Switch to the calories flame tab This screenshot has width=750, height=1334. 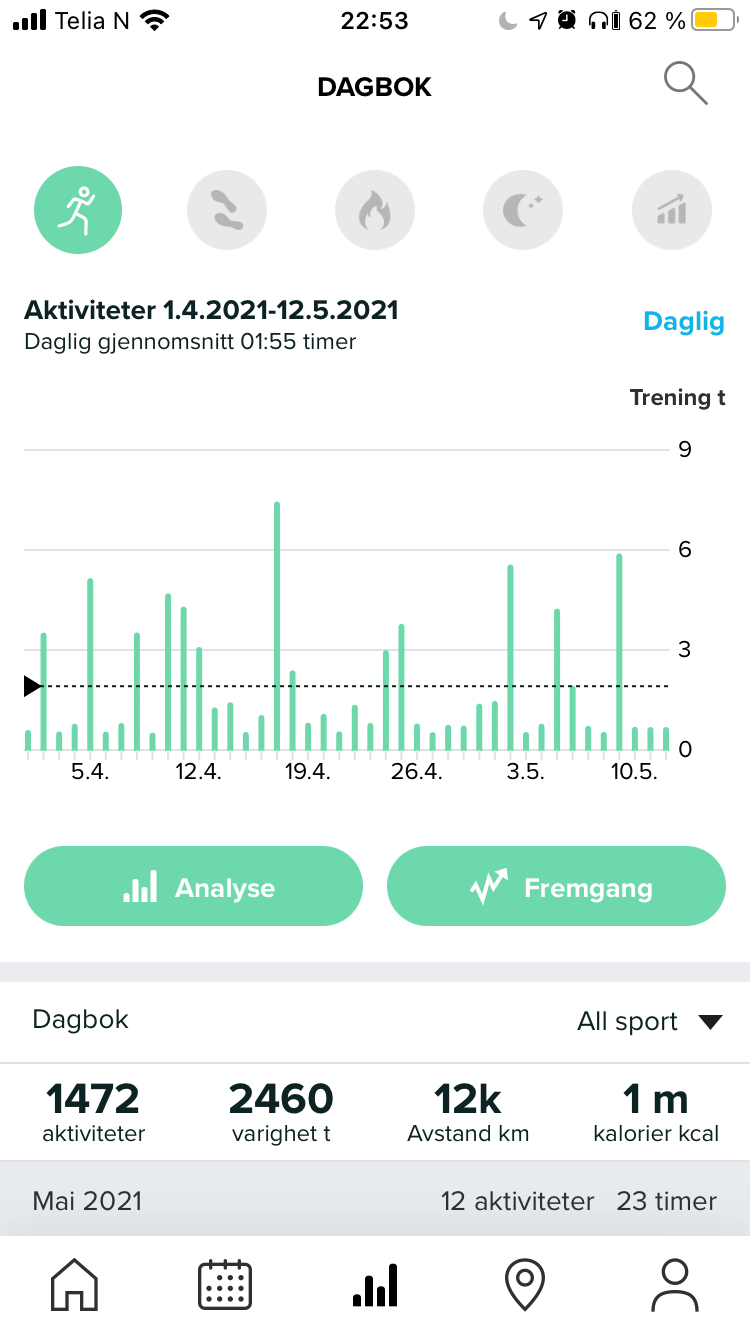[x=375, y=211]
